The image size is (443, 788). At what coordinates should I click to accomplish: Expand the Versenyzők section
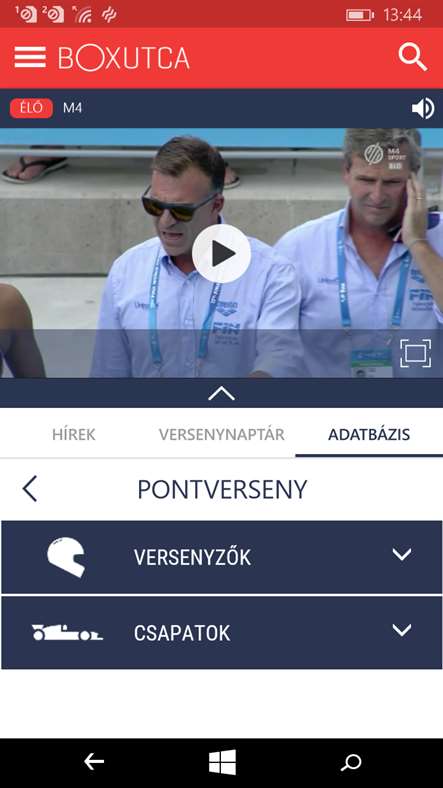222,557
